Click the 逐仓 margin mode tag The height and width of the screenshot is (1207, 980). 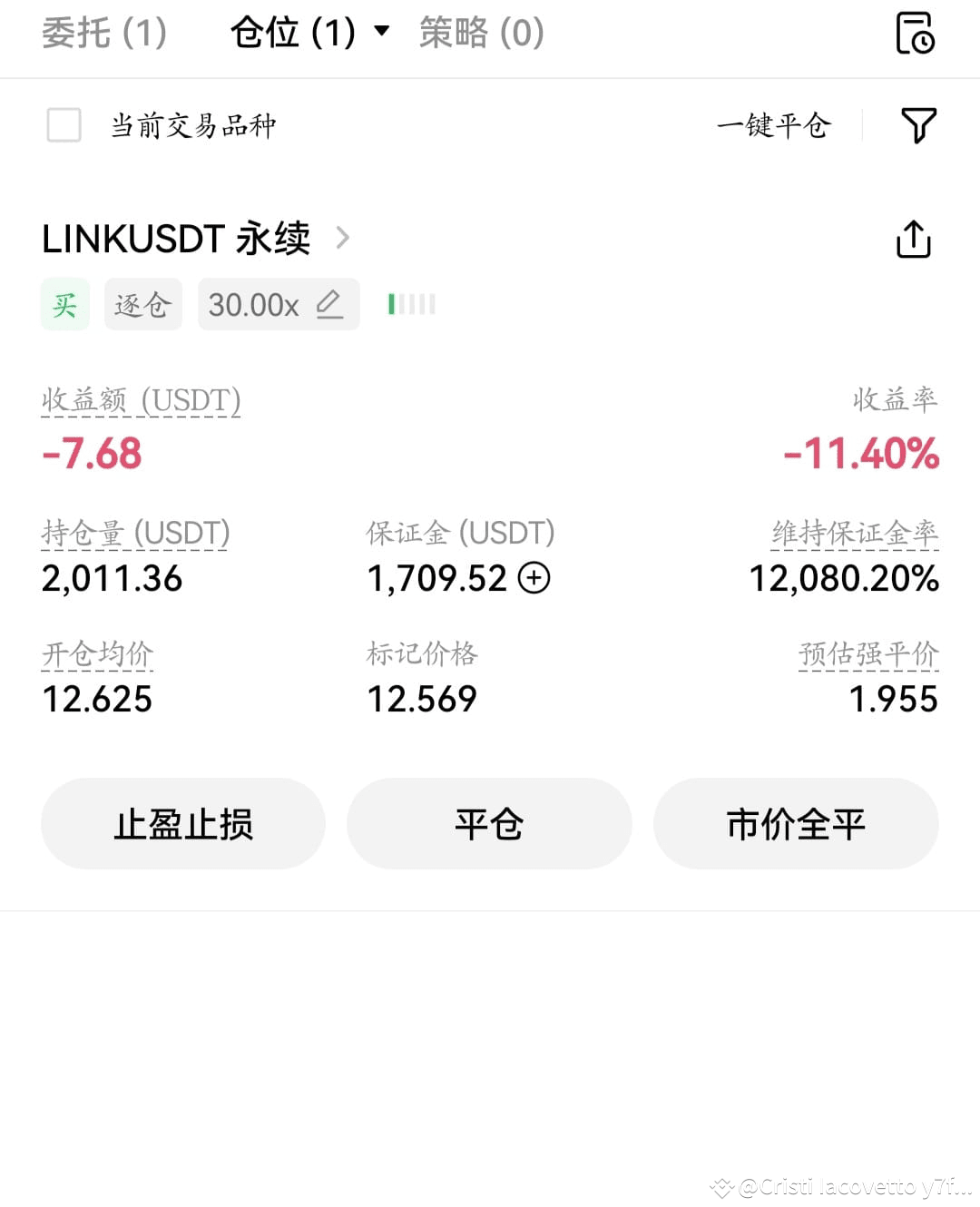click(x=142, y=304)
